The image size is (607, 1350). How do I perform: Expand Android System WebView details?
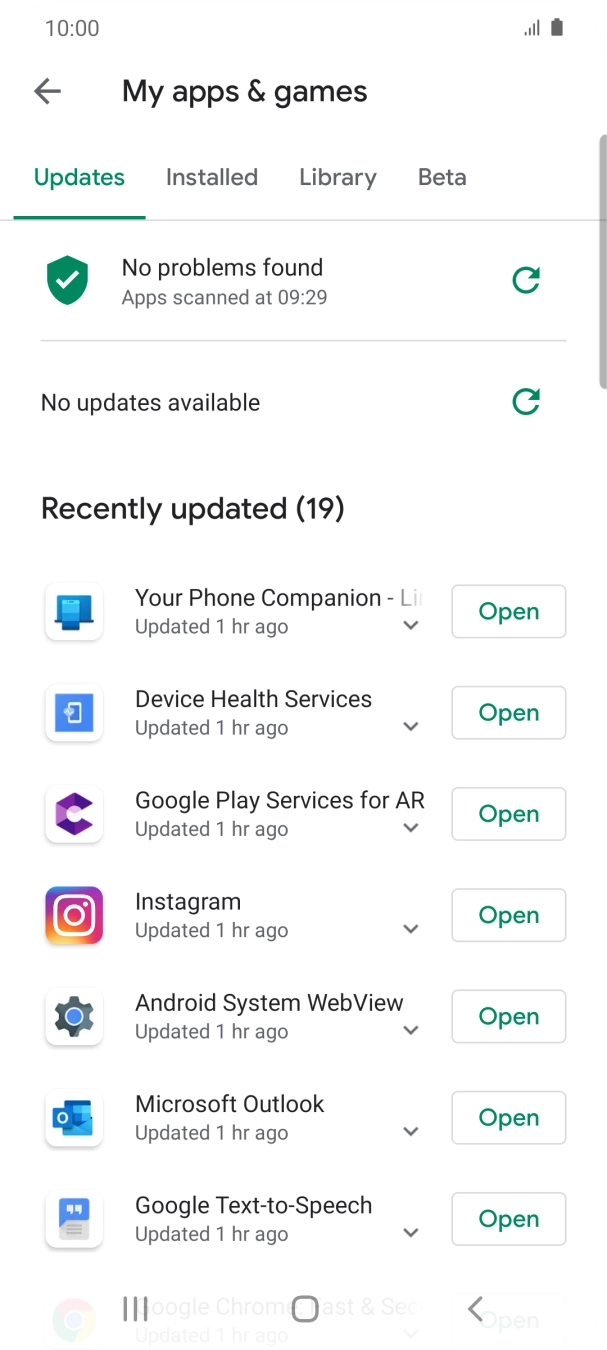[x=410, y=1030]
